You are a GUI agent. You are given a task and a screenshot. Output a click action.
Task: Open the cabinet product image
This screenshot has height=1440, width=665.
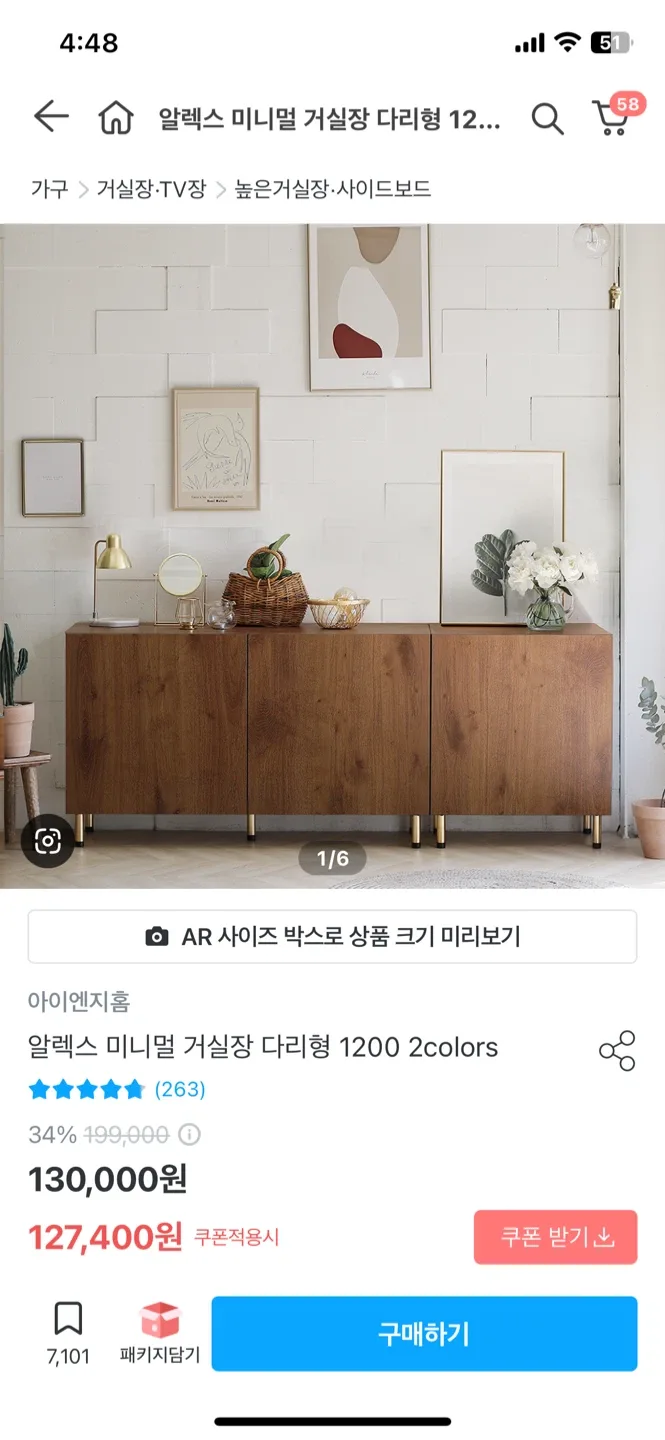[x=332, y=555]
